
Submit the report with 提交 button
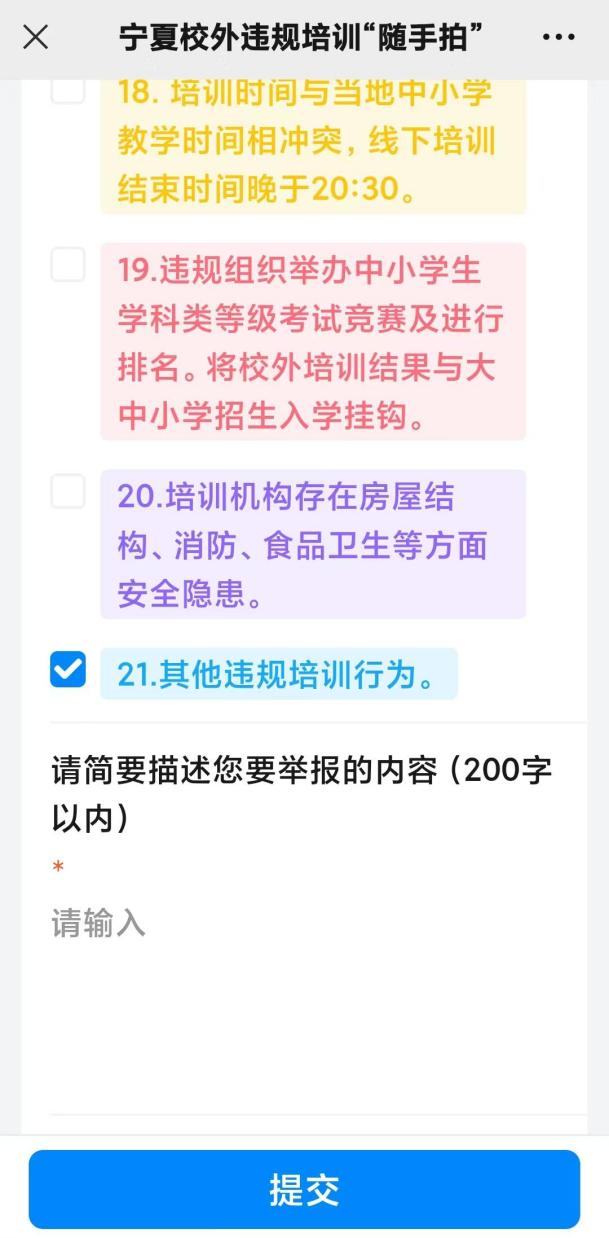(304, 1189)
